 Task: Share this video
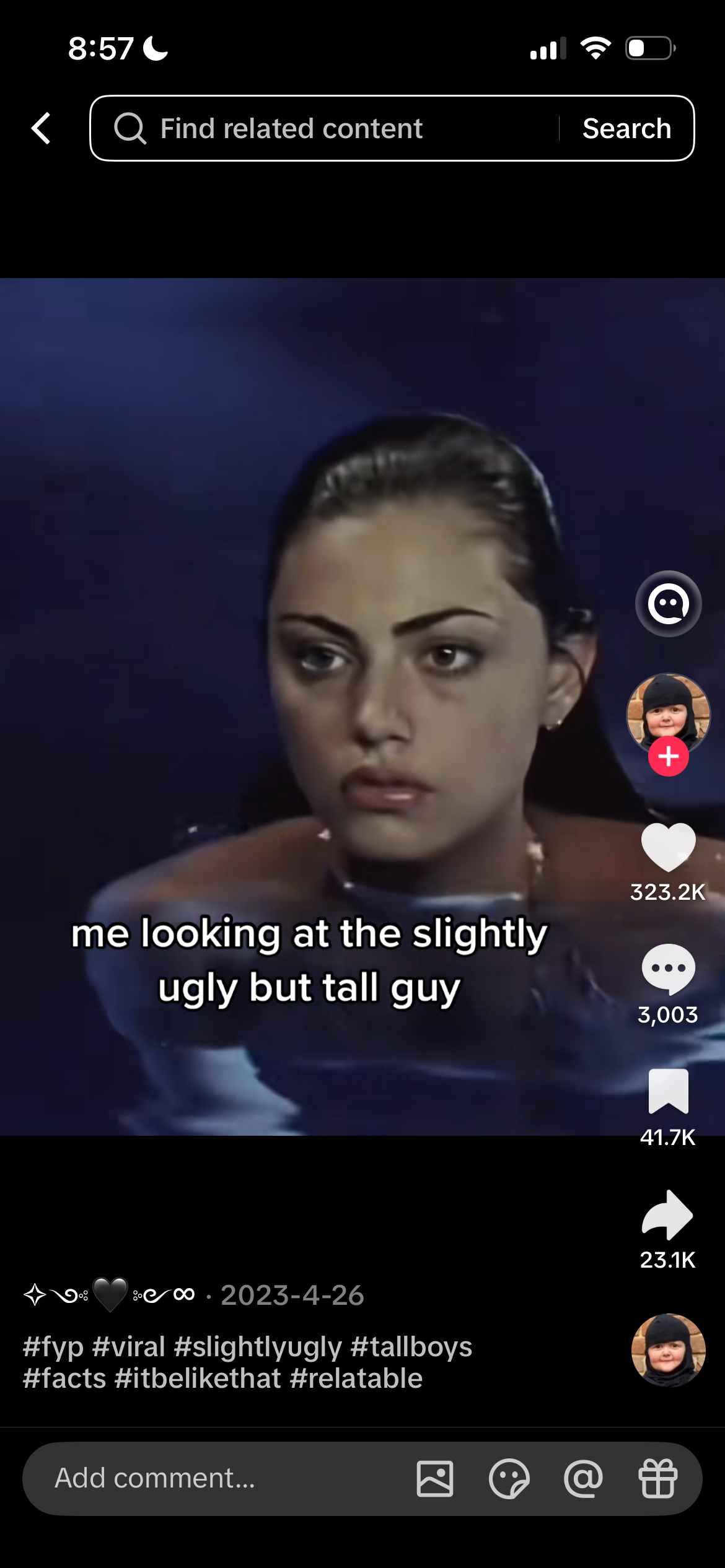(668, 1214)
